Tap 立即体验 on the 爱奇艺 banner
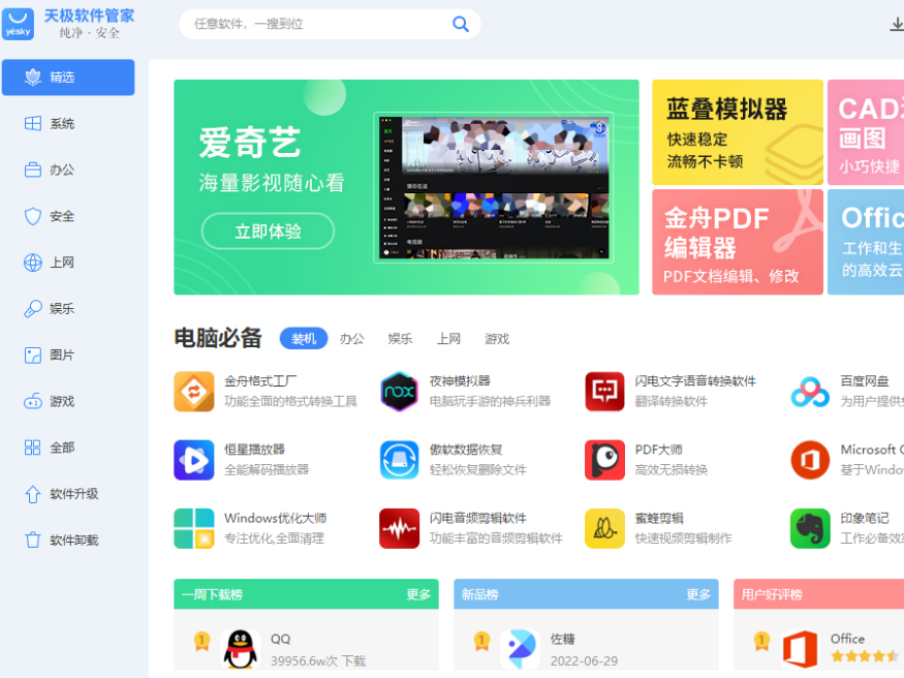The height and width of the screenshot is (678, 904). [x=268, y=231]
